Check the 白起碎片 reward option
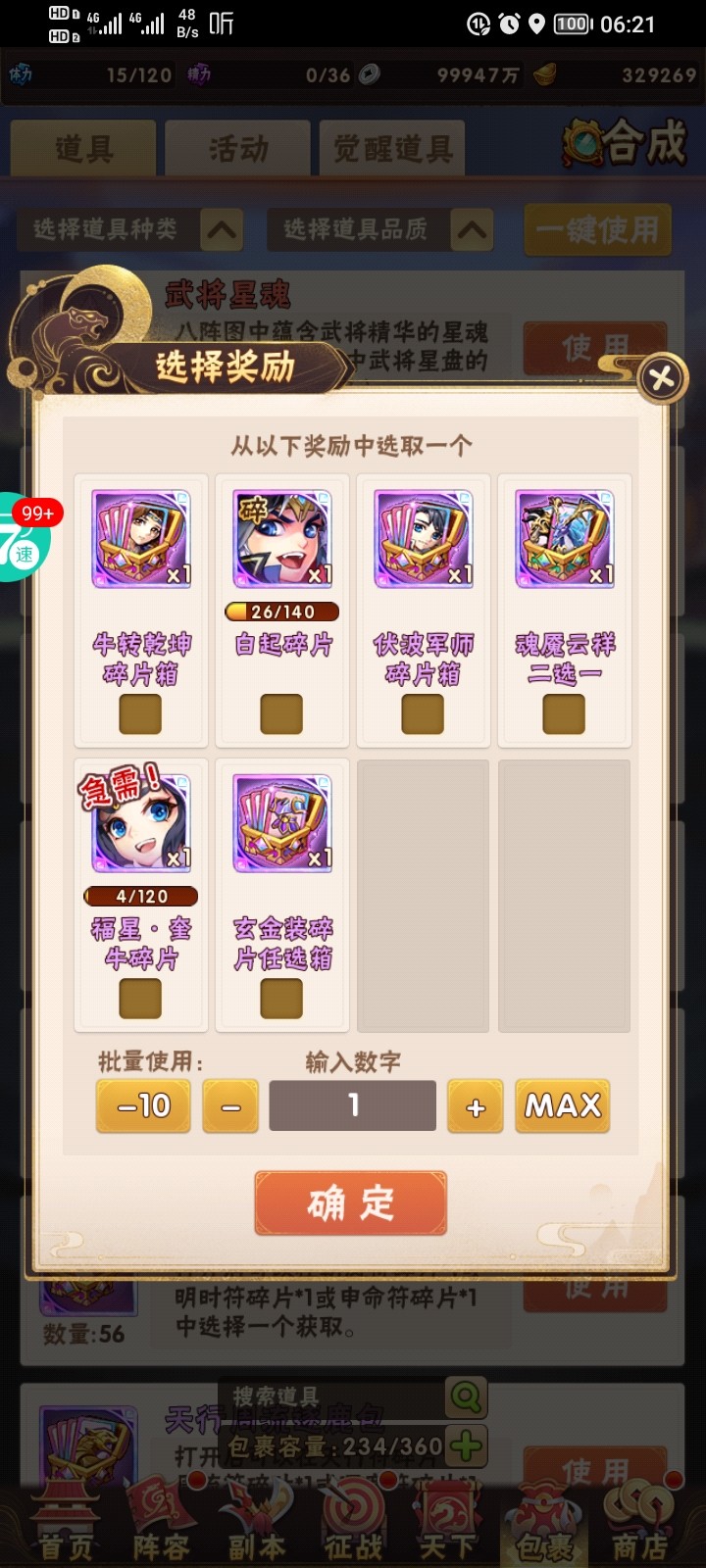Image resolution: width=706 pixels, height=1568 pixels. pos(281,714)
